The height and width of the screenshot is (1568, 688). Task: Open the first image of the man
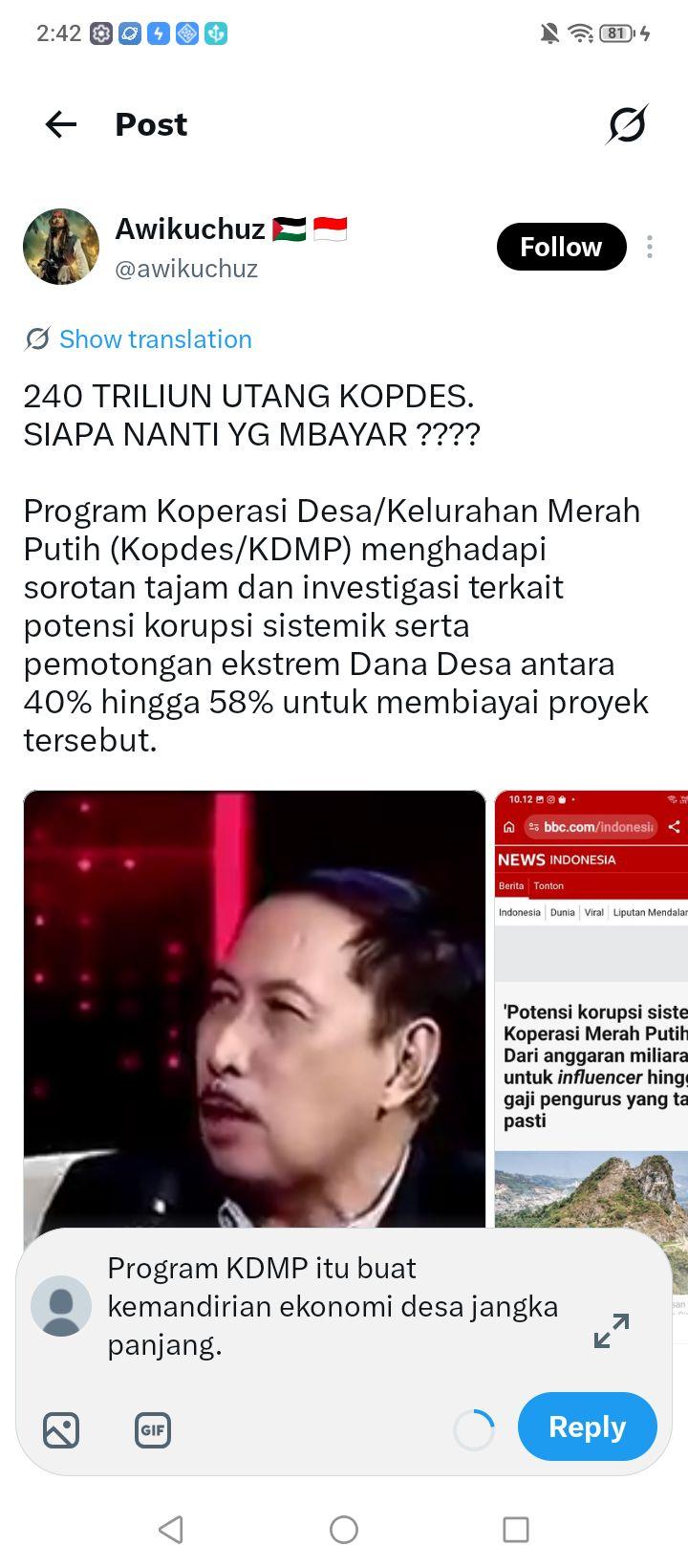click(254, 1009)
